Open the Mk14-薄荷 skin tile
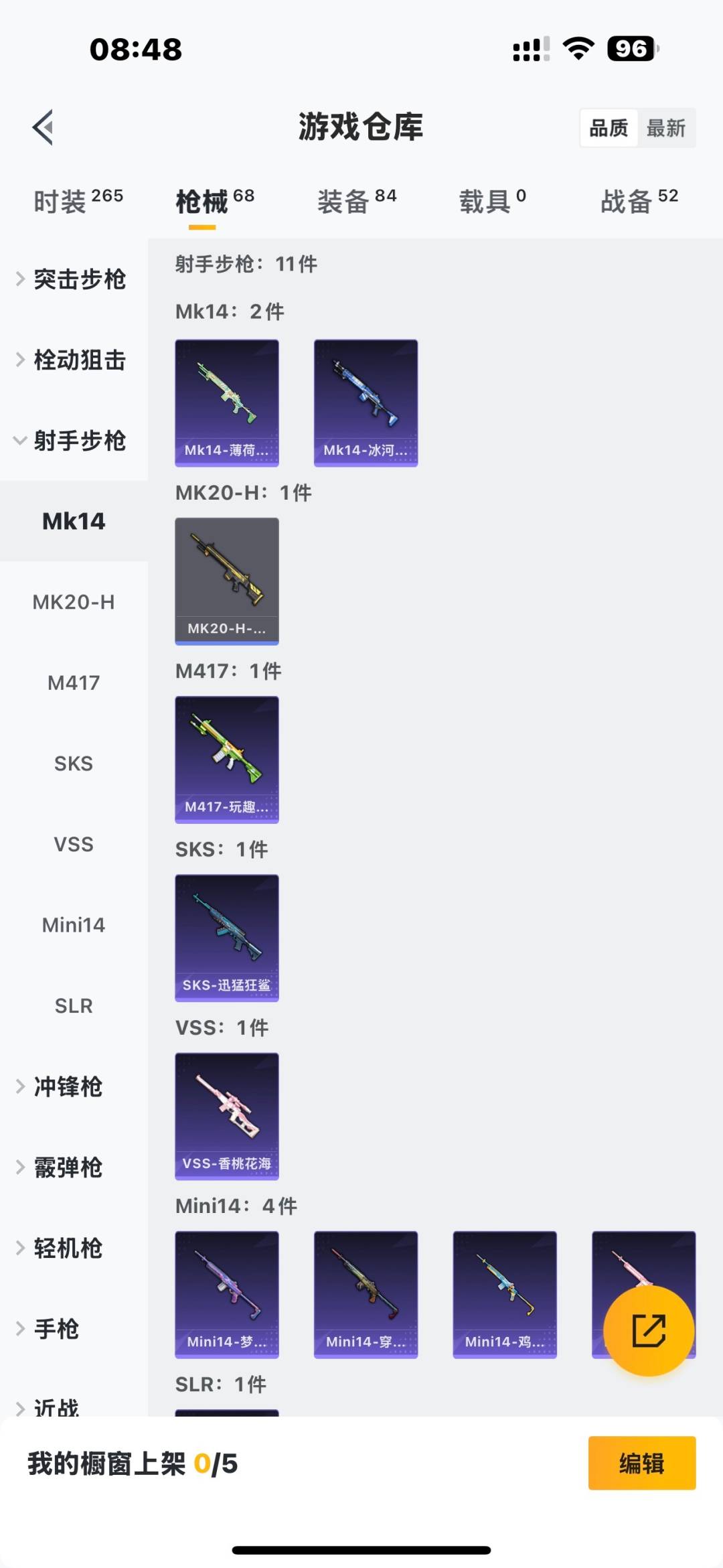Screen dimensions: 723x1568 pyautogui.click(x=227, y=403)
